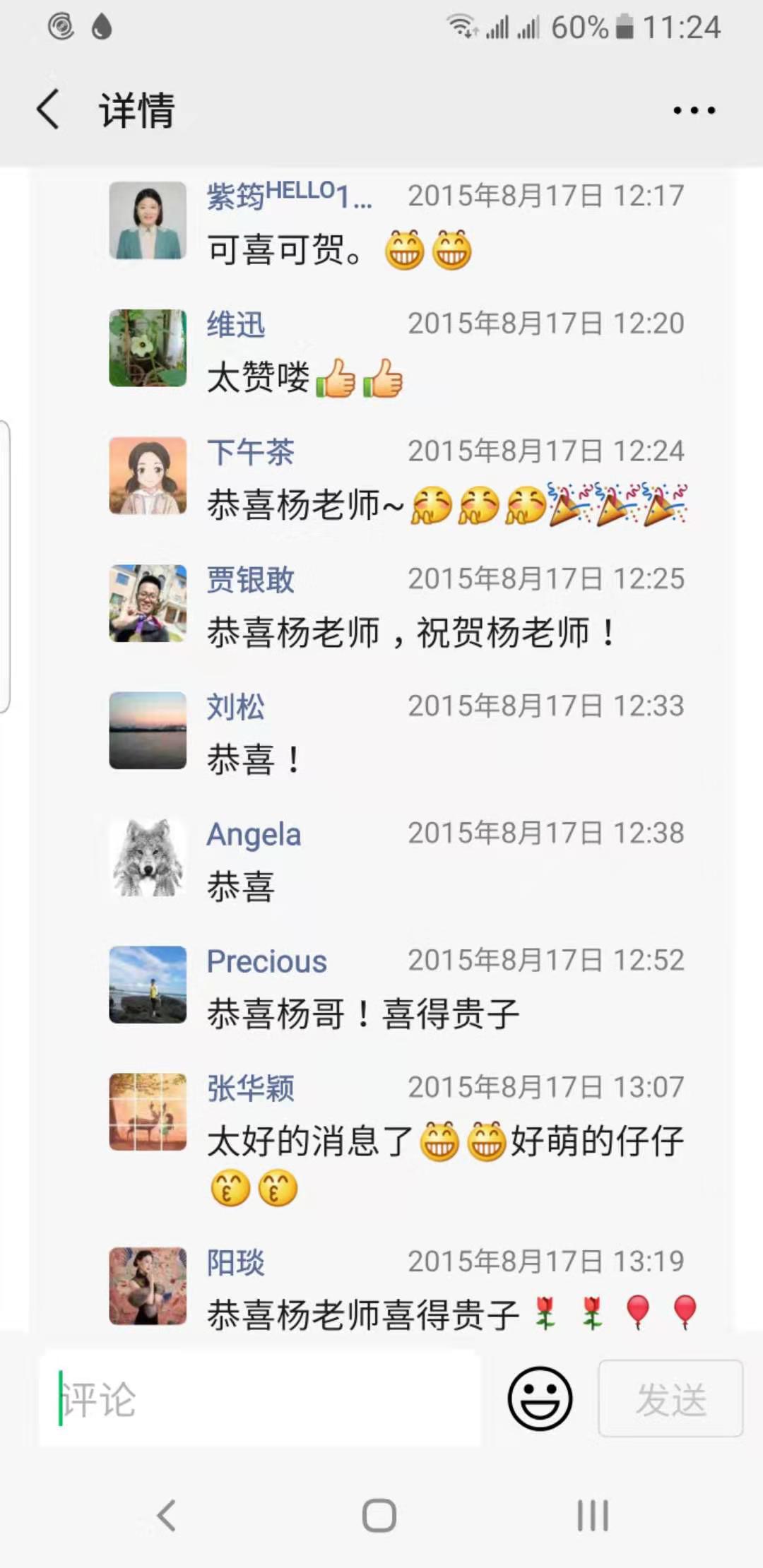Open 张华颖's profile name link
Viewport: 763px width, 1568px height.
pyautogui.click(x=250, y=1088)
